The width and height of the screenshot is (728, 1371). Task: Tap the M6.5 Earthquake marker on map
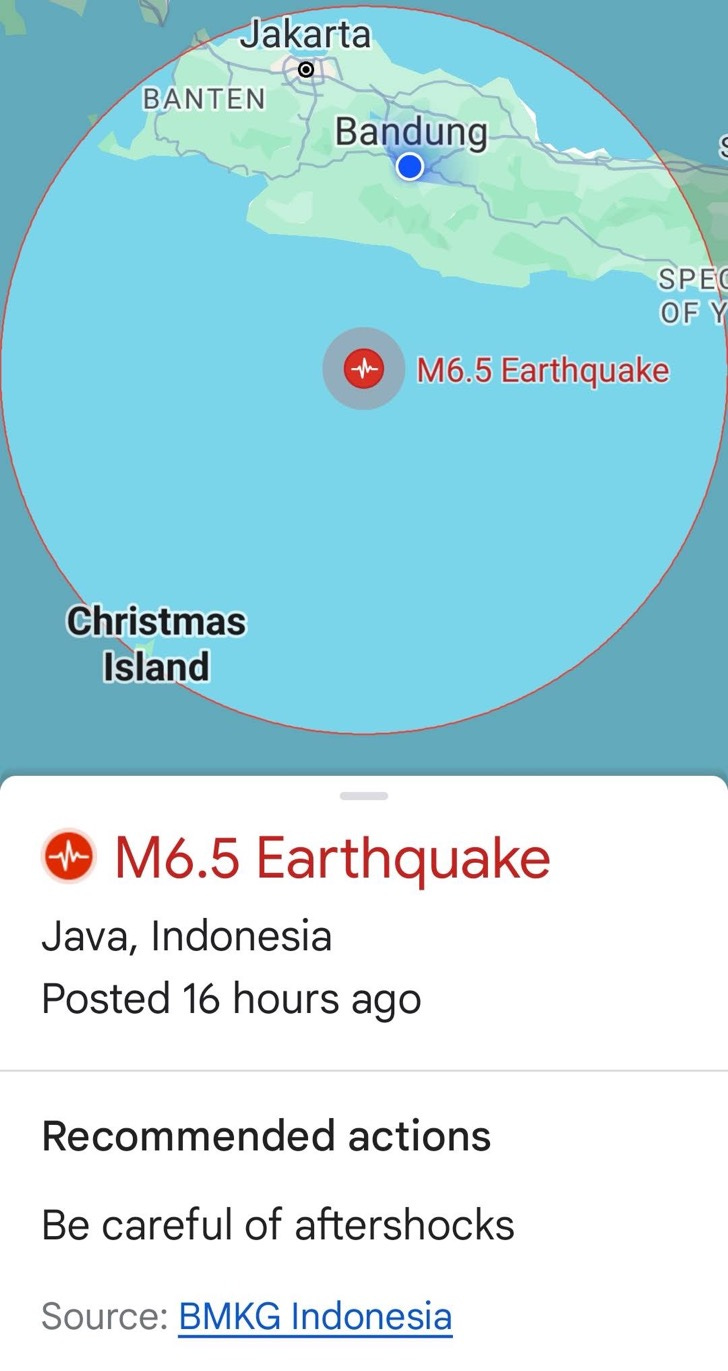pos(364,369)
